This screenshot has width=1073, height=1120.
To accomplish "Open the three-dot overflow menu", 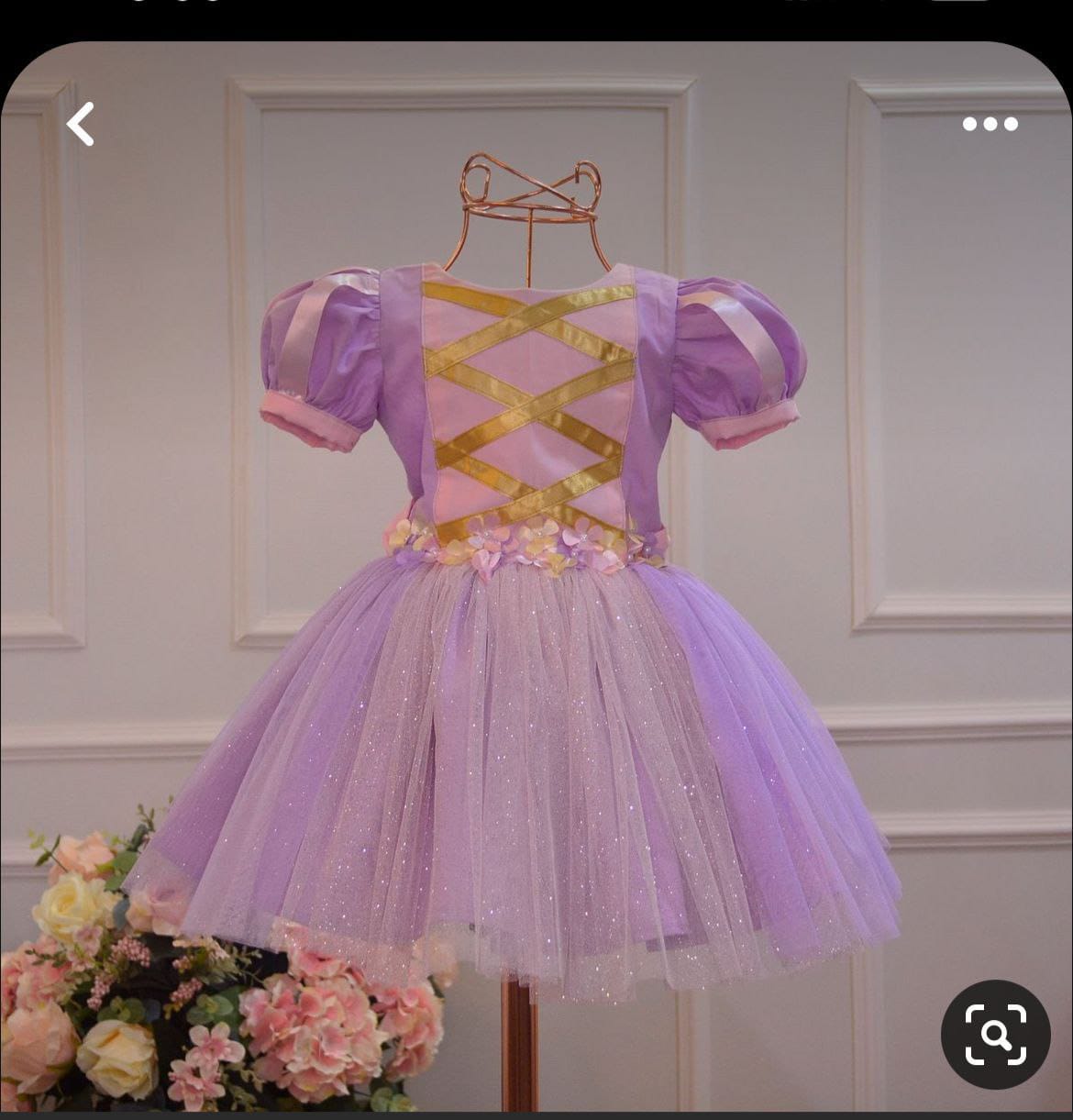I will (990, 124).
